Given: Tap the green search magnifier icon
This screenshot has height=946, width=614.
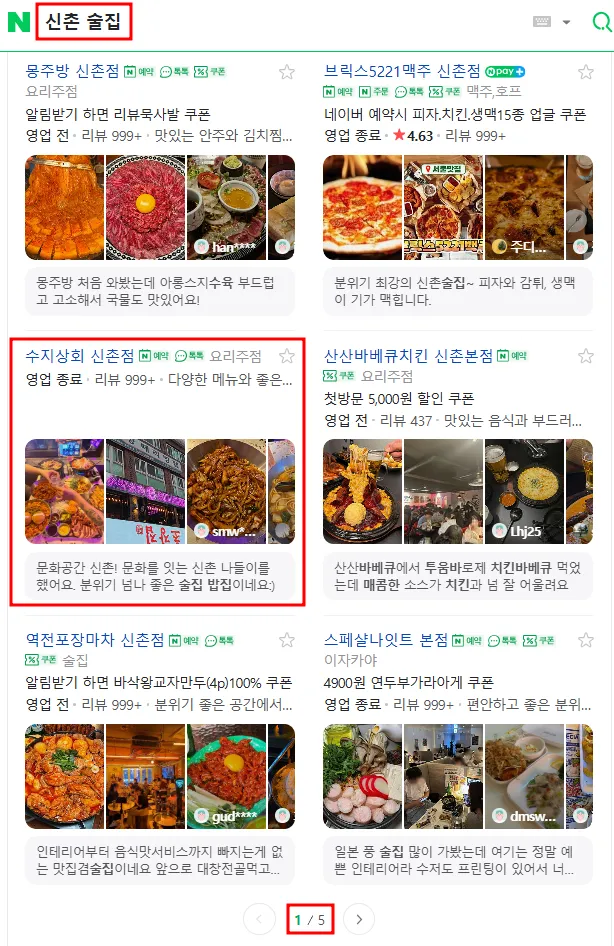Looking at the screenshot, I should (600, 22).
